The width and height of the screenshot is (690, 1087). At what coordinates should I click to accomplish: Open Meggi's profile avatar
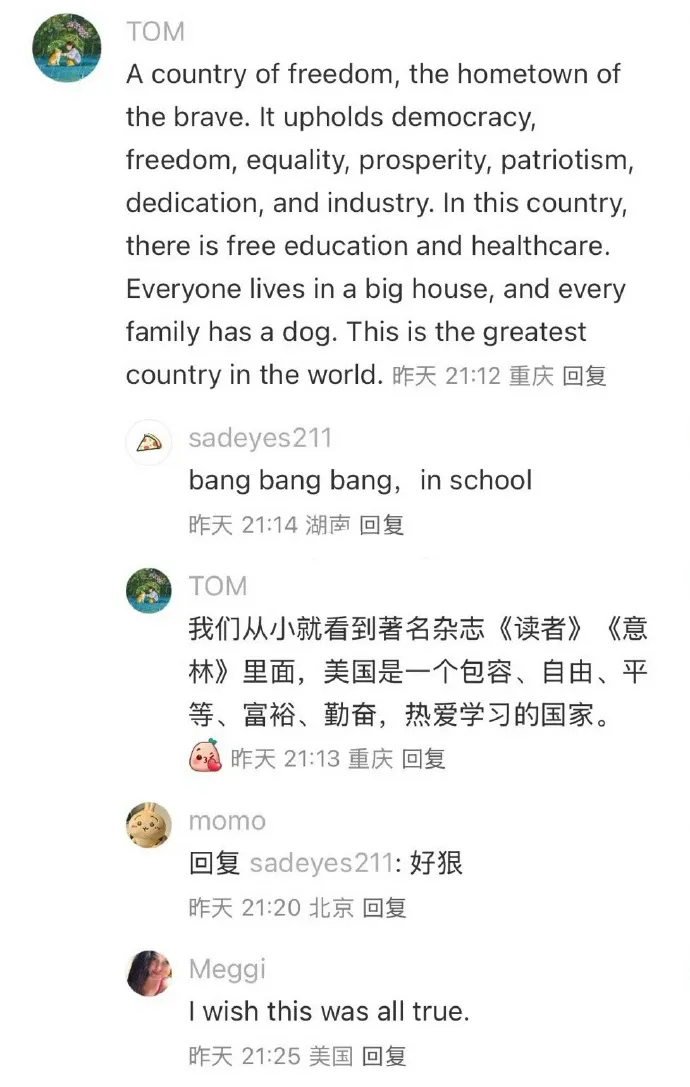[x=148, y=973]
